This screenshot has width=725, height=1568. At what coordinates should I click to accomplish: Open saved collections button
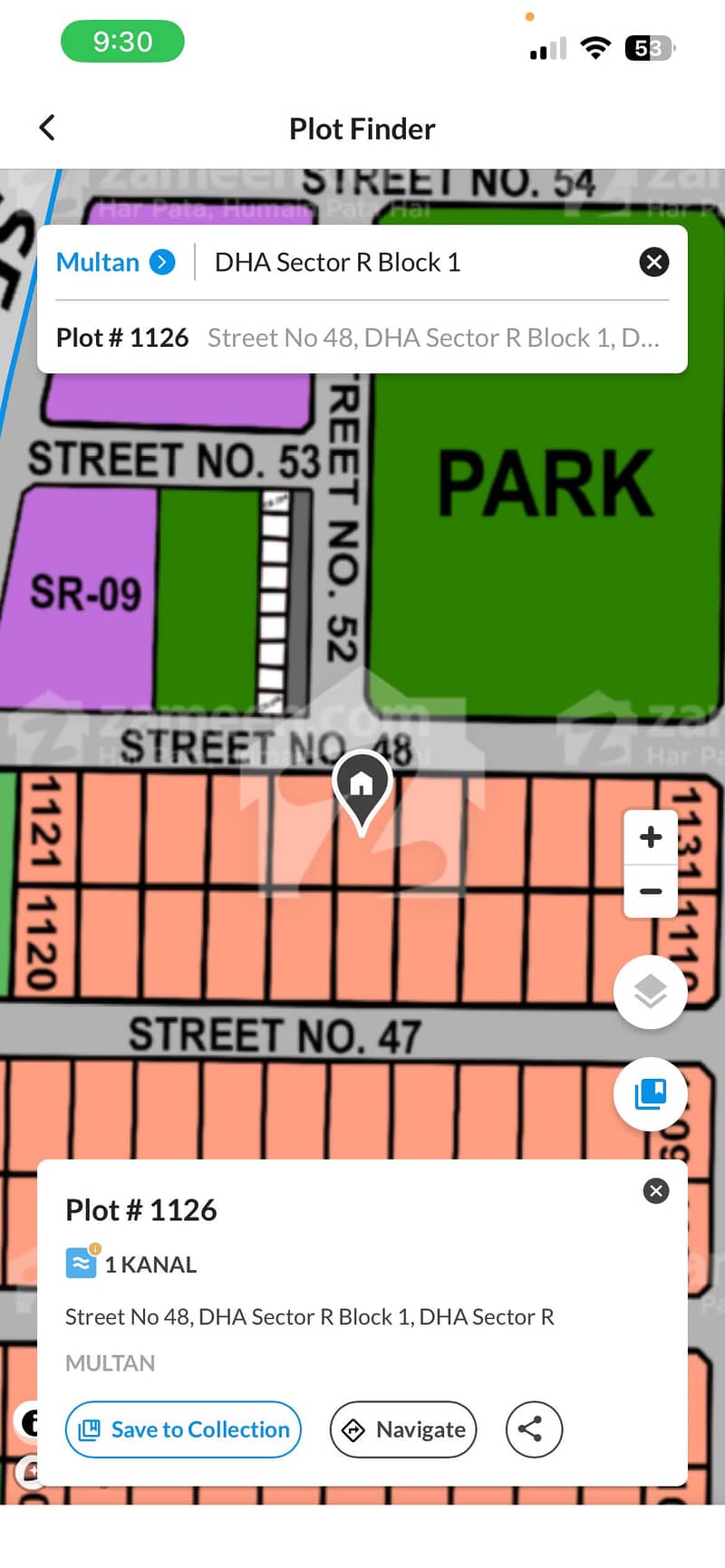[x=650, y=1094]
